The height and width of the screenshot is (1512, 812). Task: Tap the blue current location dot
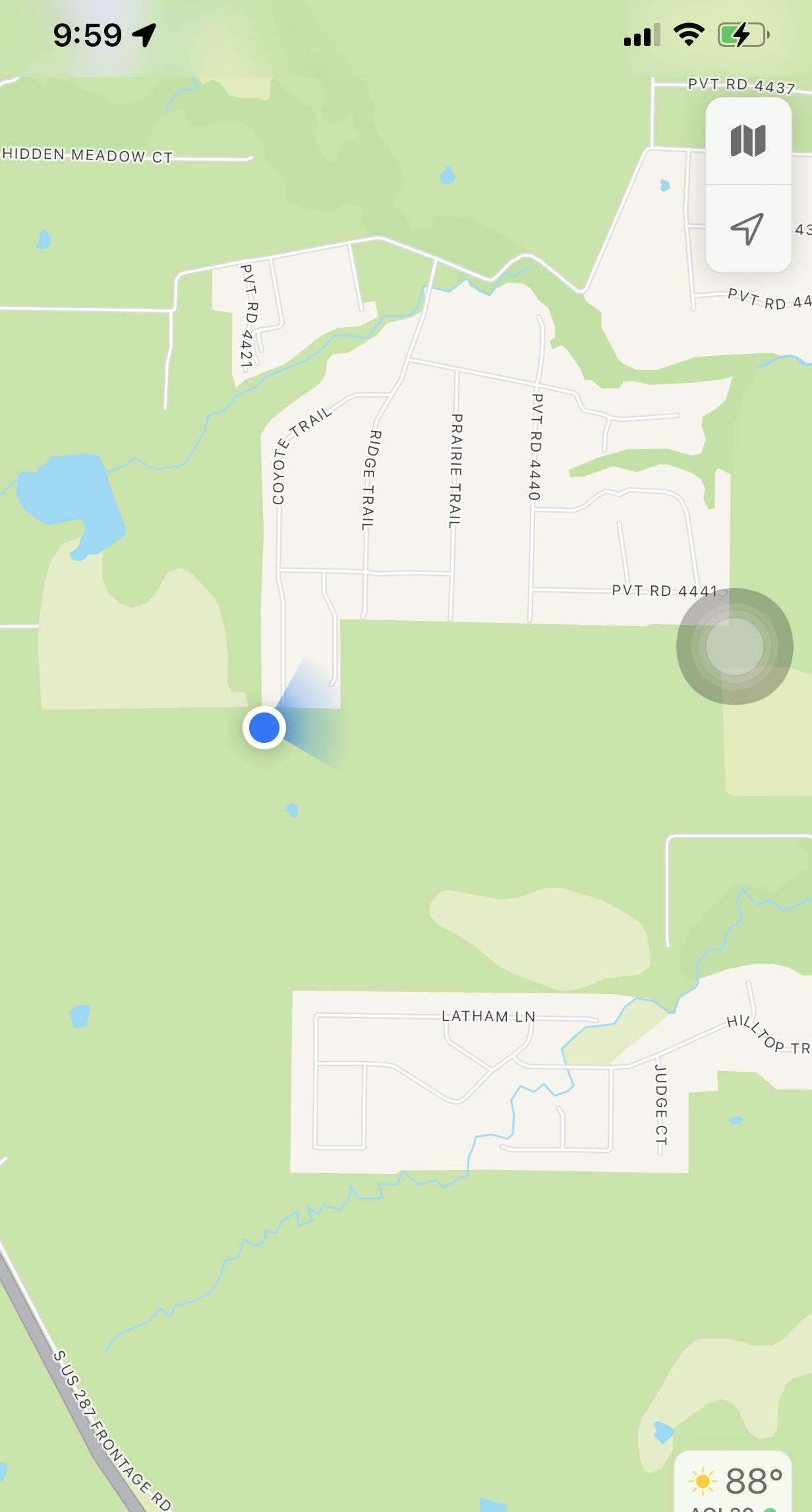click(264, 728)
